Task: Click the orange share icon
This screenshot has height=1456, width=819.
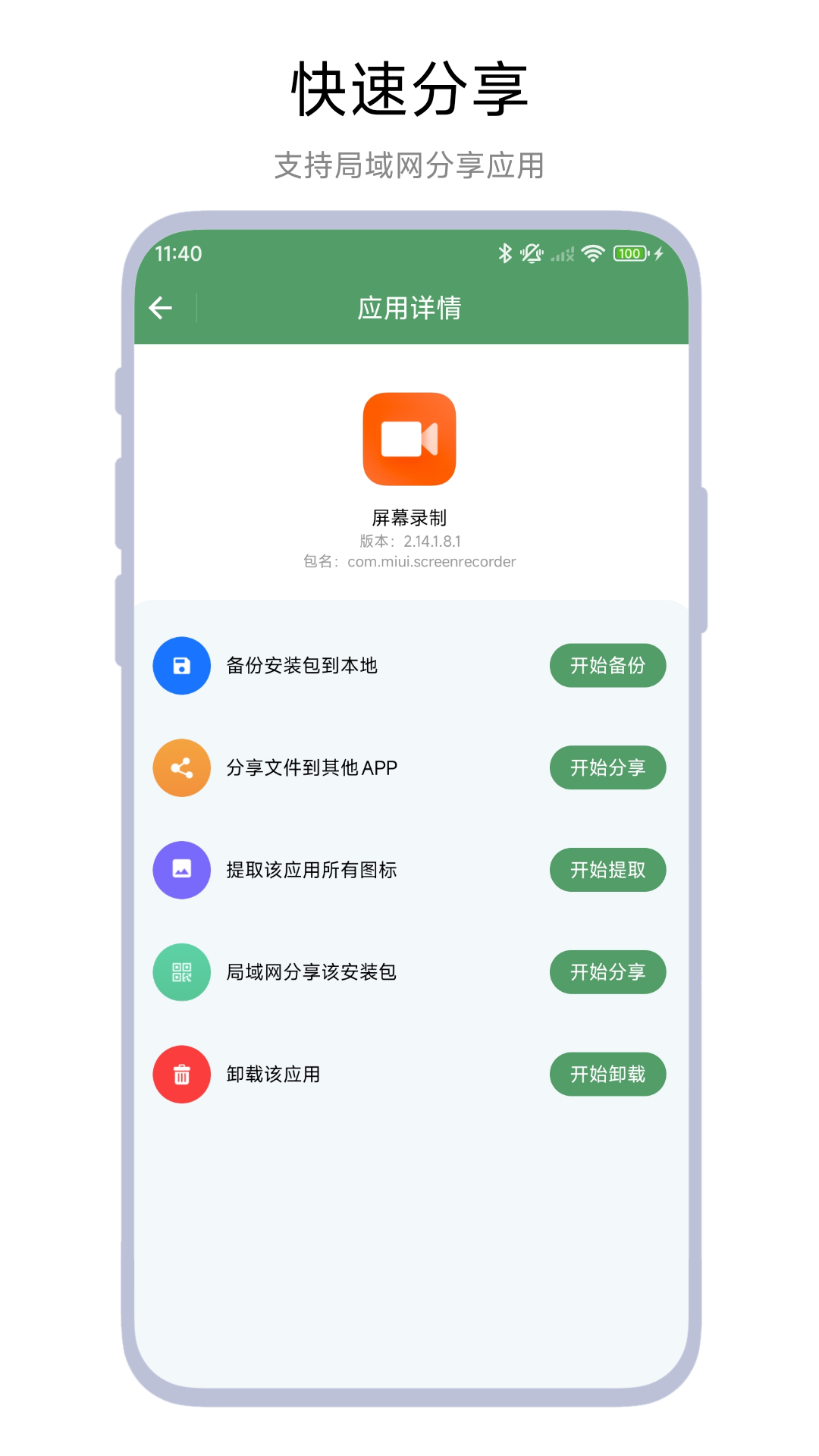Action: [181, 767]
